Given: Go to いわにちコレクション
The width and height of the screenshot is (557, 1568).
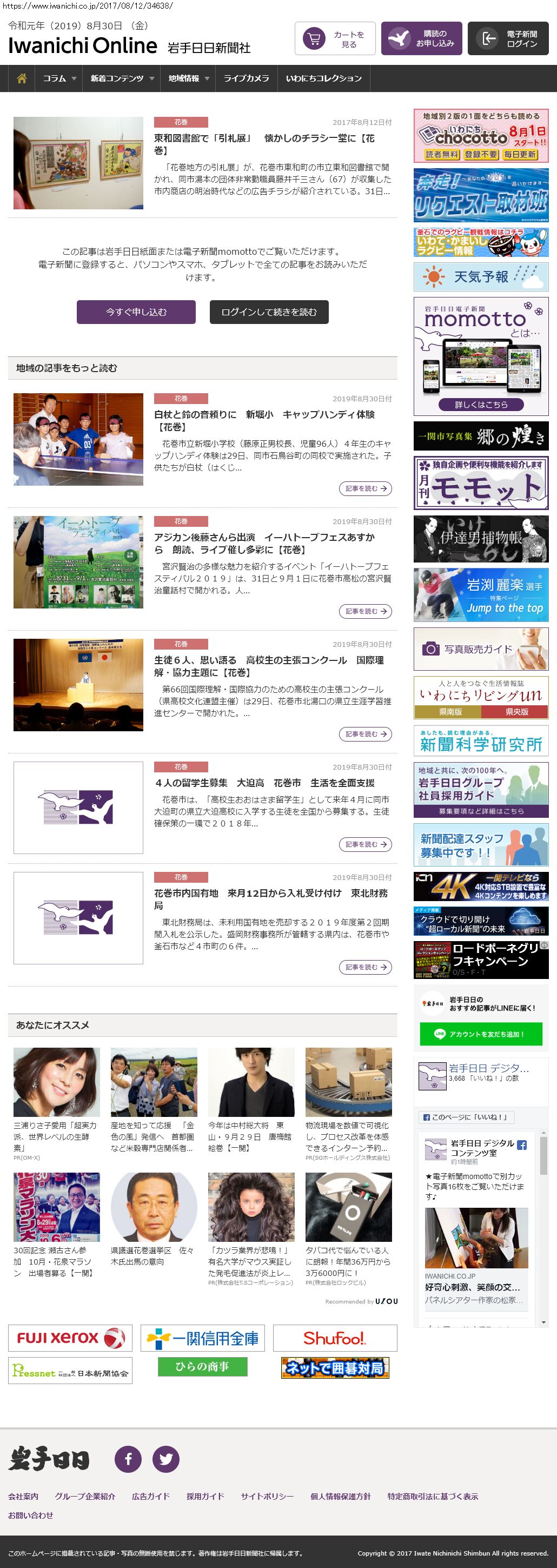Looking at the screenshot, I should tap(323, 78).
